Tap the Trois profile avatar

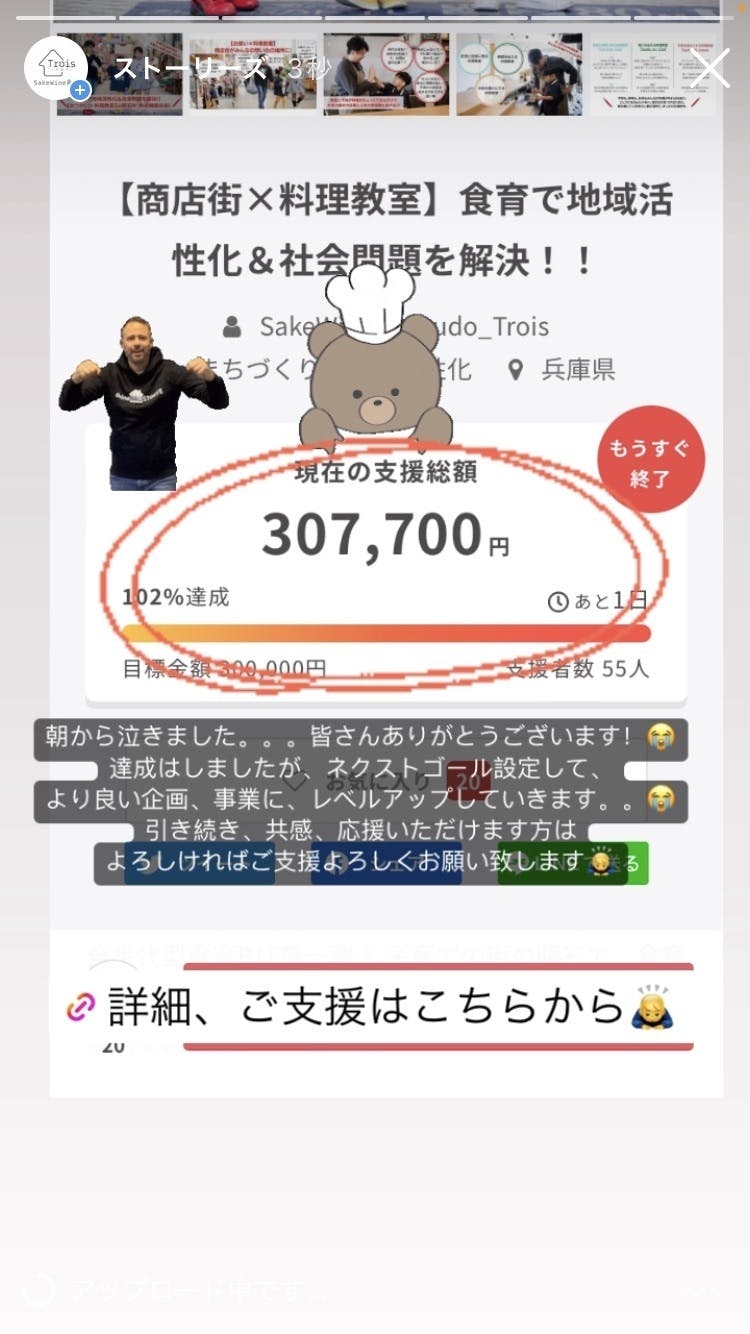coord(55,68)
